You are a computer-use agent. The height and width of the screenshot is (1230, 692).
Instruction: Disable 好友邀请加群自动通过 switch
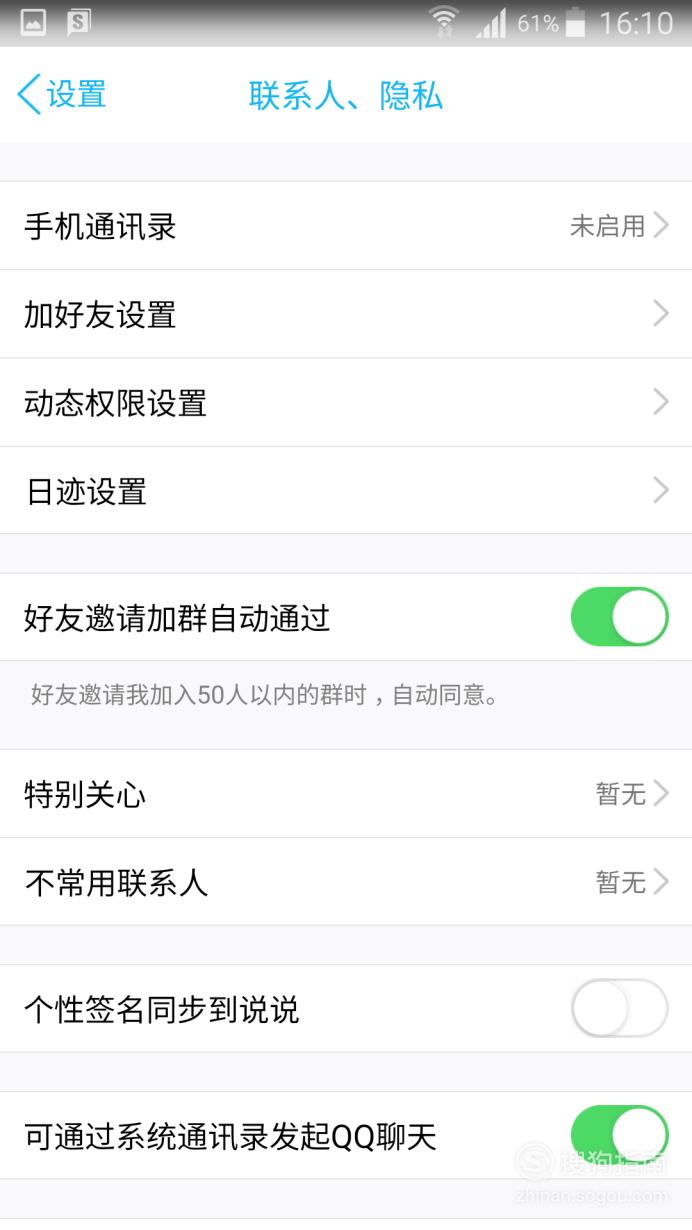[x=619, y=617]
